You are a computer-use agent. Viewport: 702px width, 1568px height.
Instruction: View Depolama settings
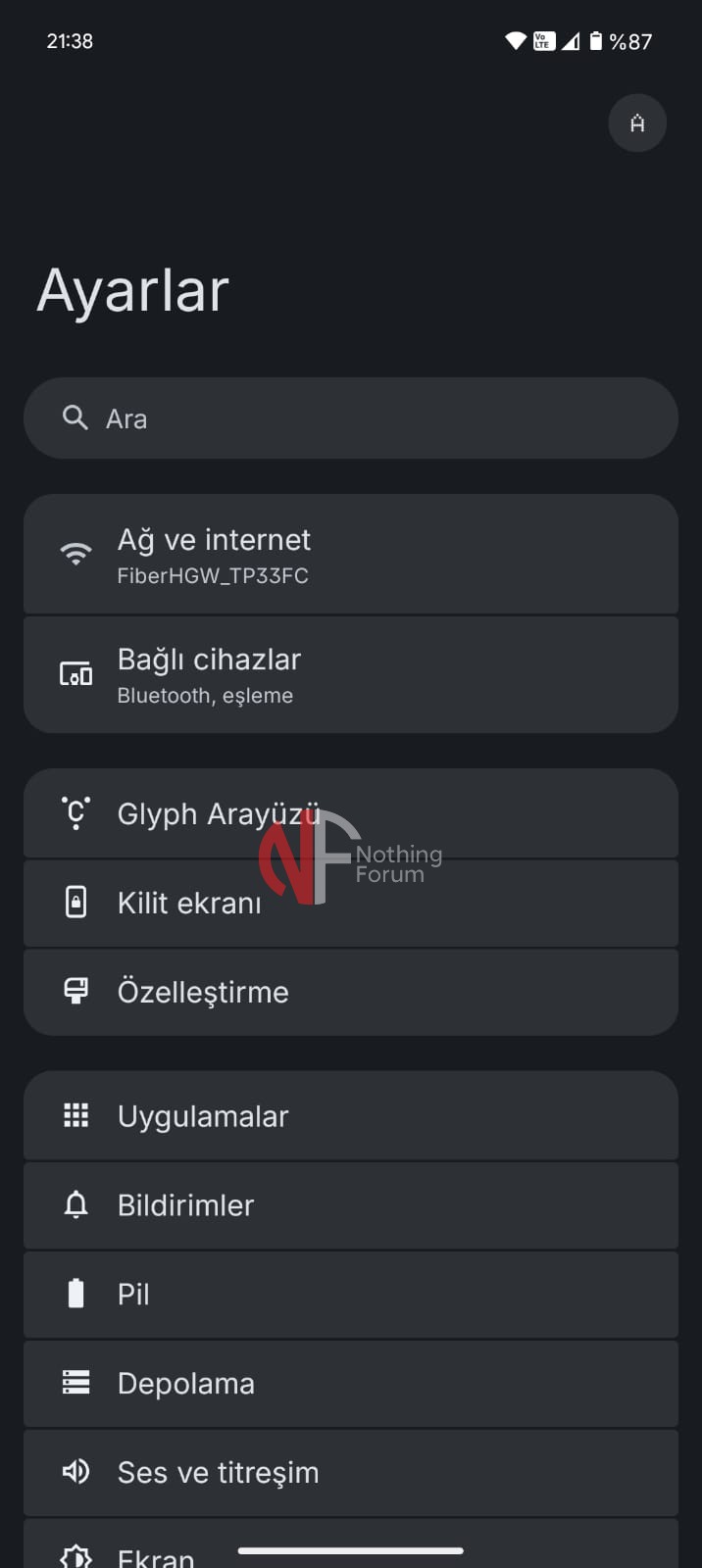[x=351, y=1384]
